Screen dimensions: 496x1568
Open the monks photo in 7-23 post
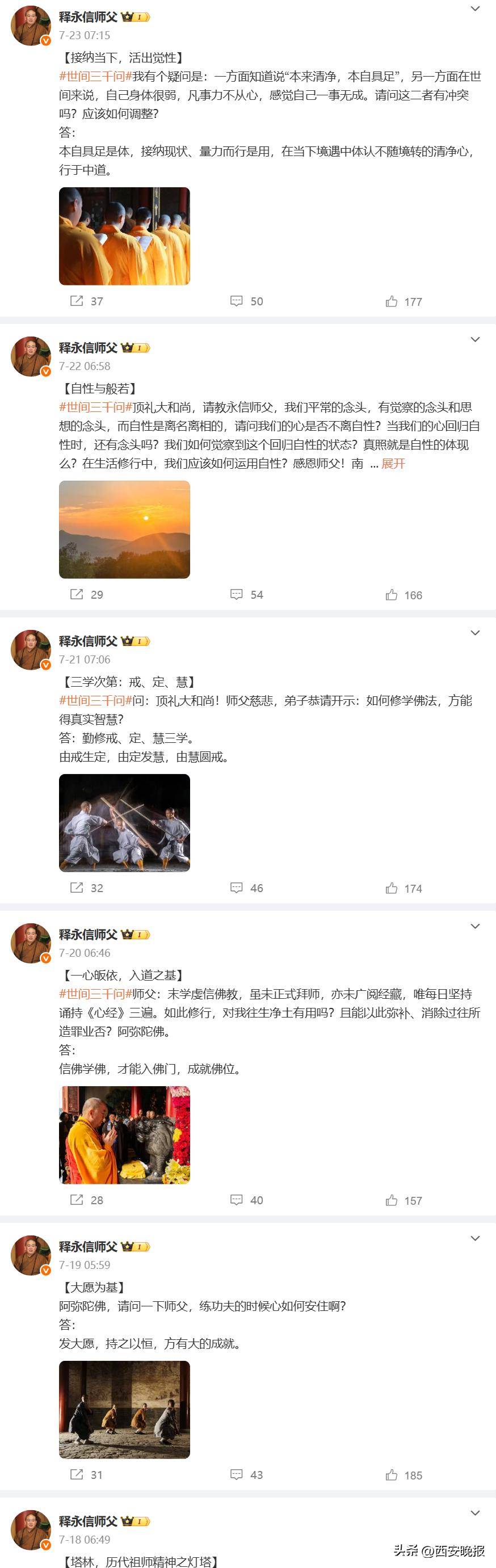click(124, 236)
